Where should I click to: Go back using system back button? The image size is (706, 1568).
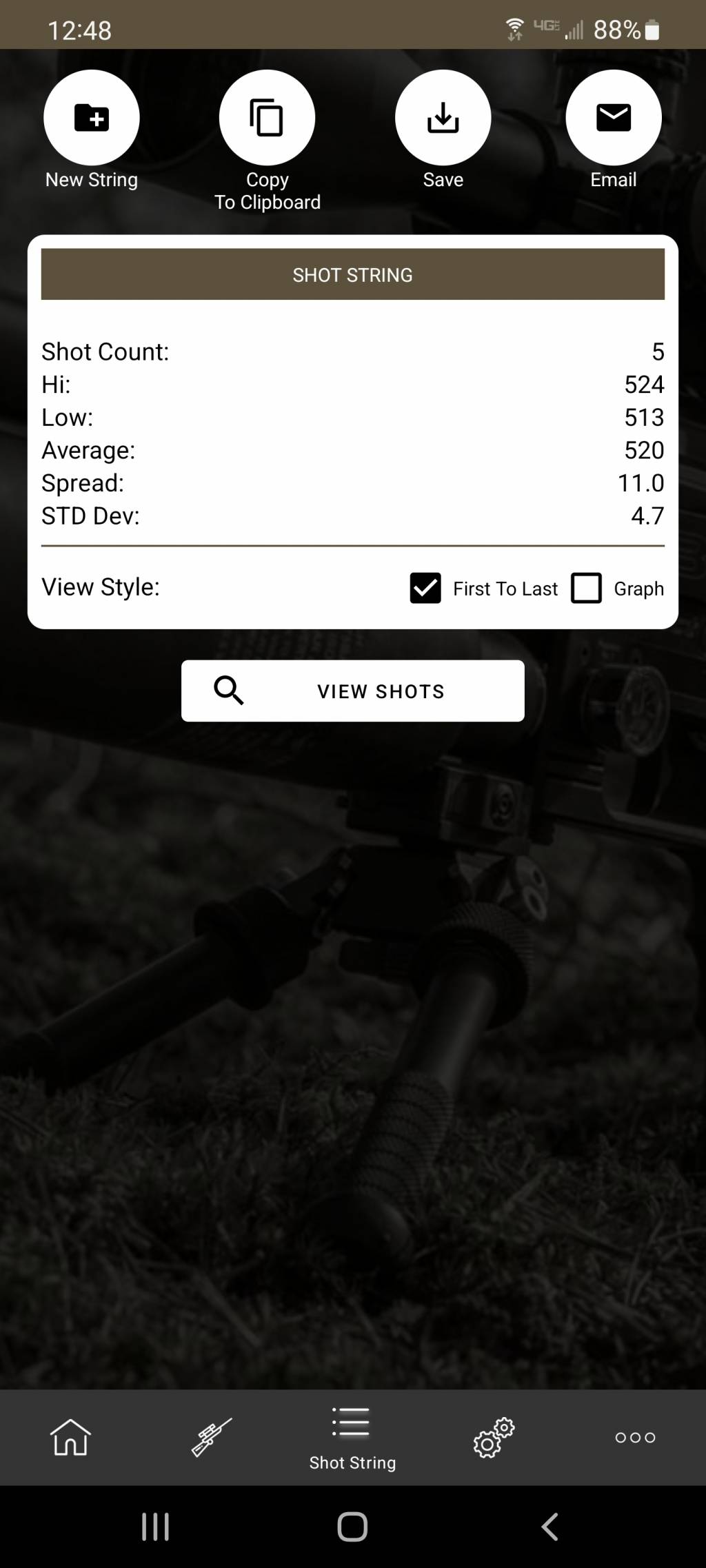(549, 1527)
